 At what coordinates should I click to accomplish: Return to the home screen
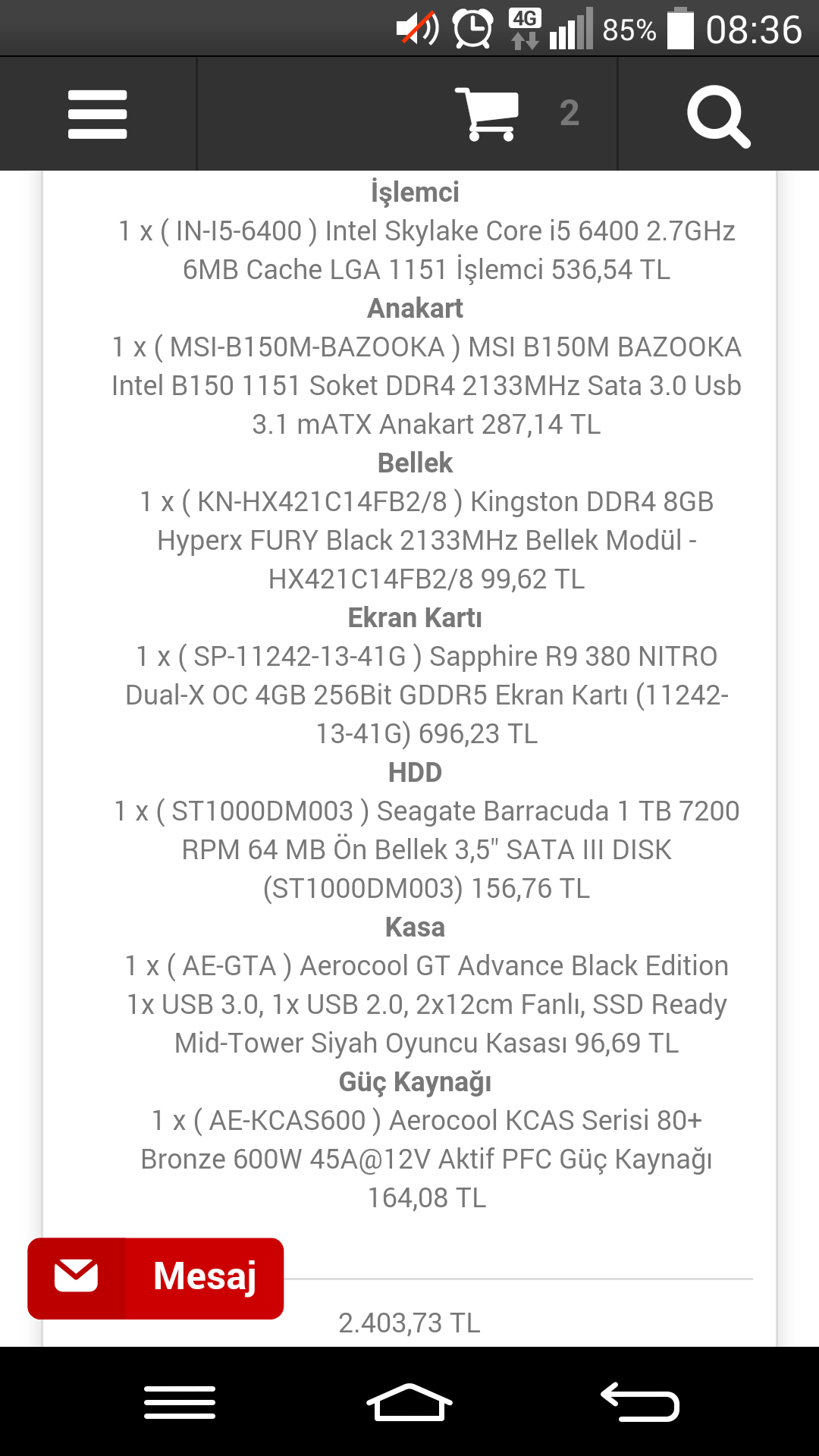pyautogui.click(x=409, y=1401)
